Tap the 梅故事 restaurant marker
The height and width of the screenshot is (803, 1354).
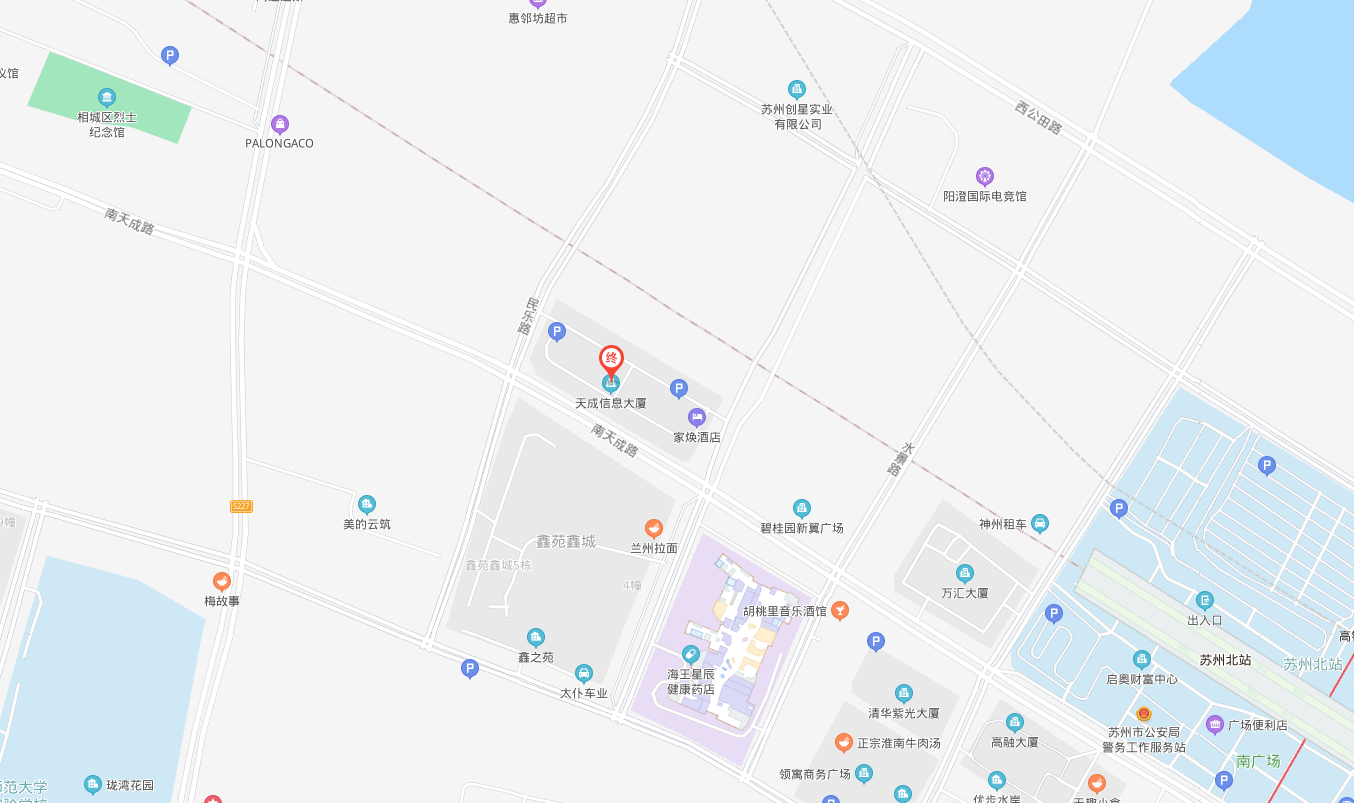222,581
